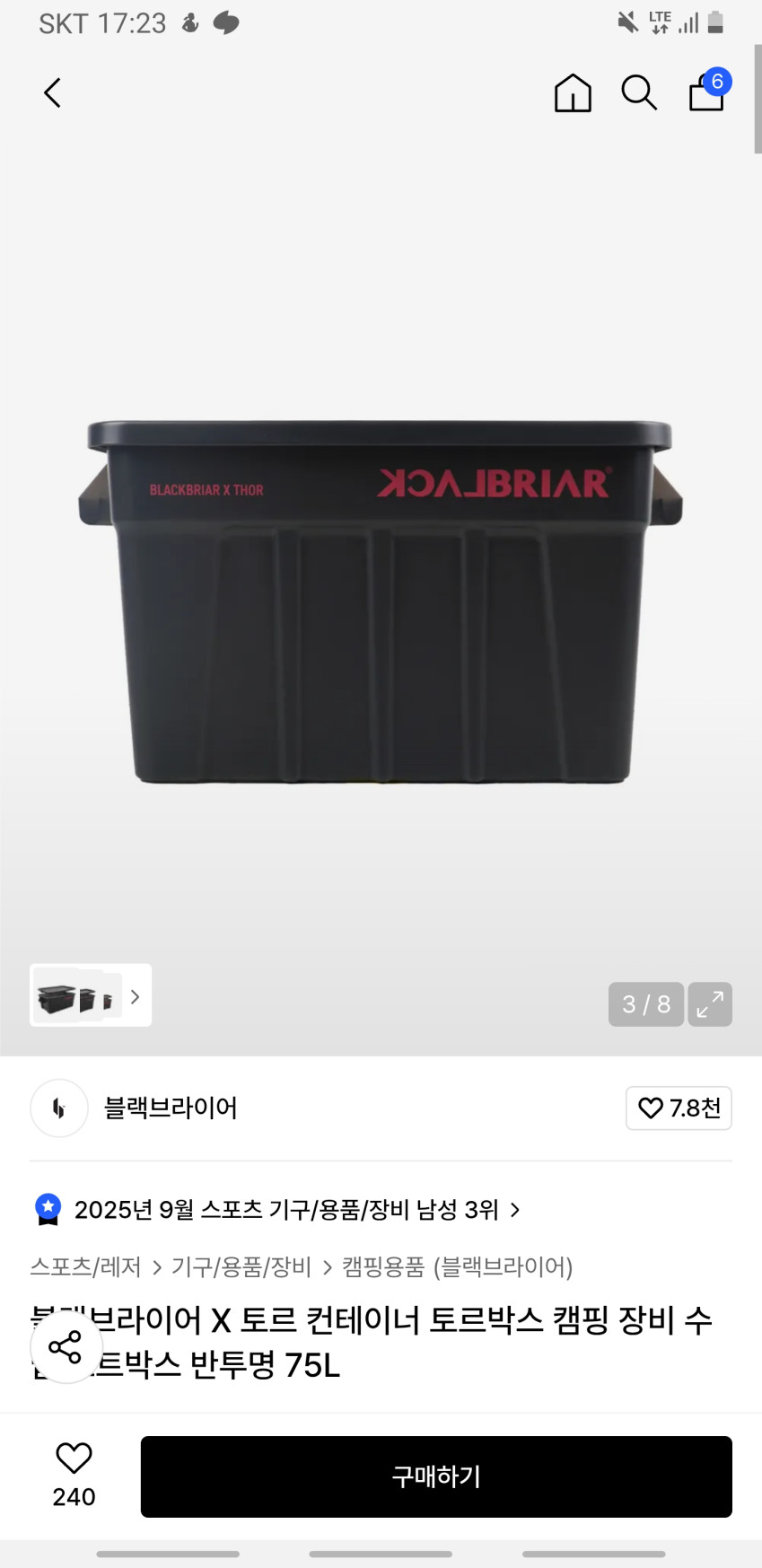The width and height of the screenshot is (762, 1568).
Task: Open the 스포츠/레저 category breadcrumb
Action: pos(85,1266)
